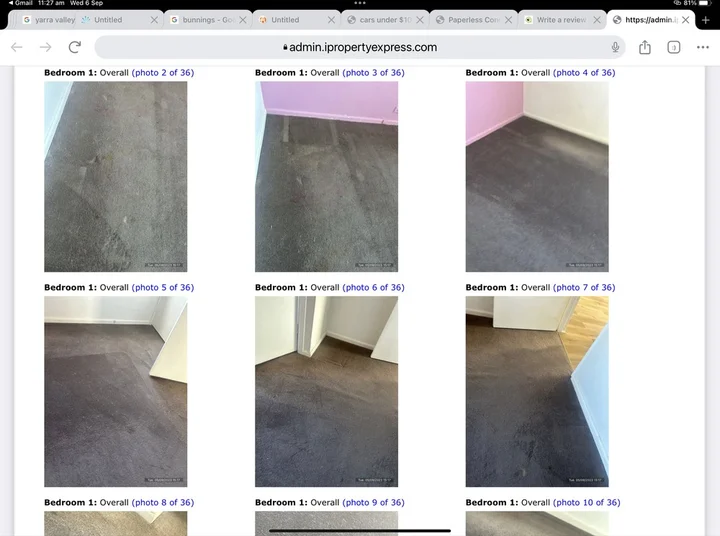Share this page

coord(645,47)
